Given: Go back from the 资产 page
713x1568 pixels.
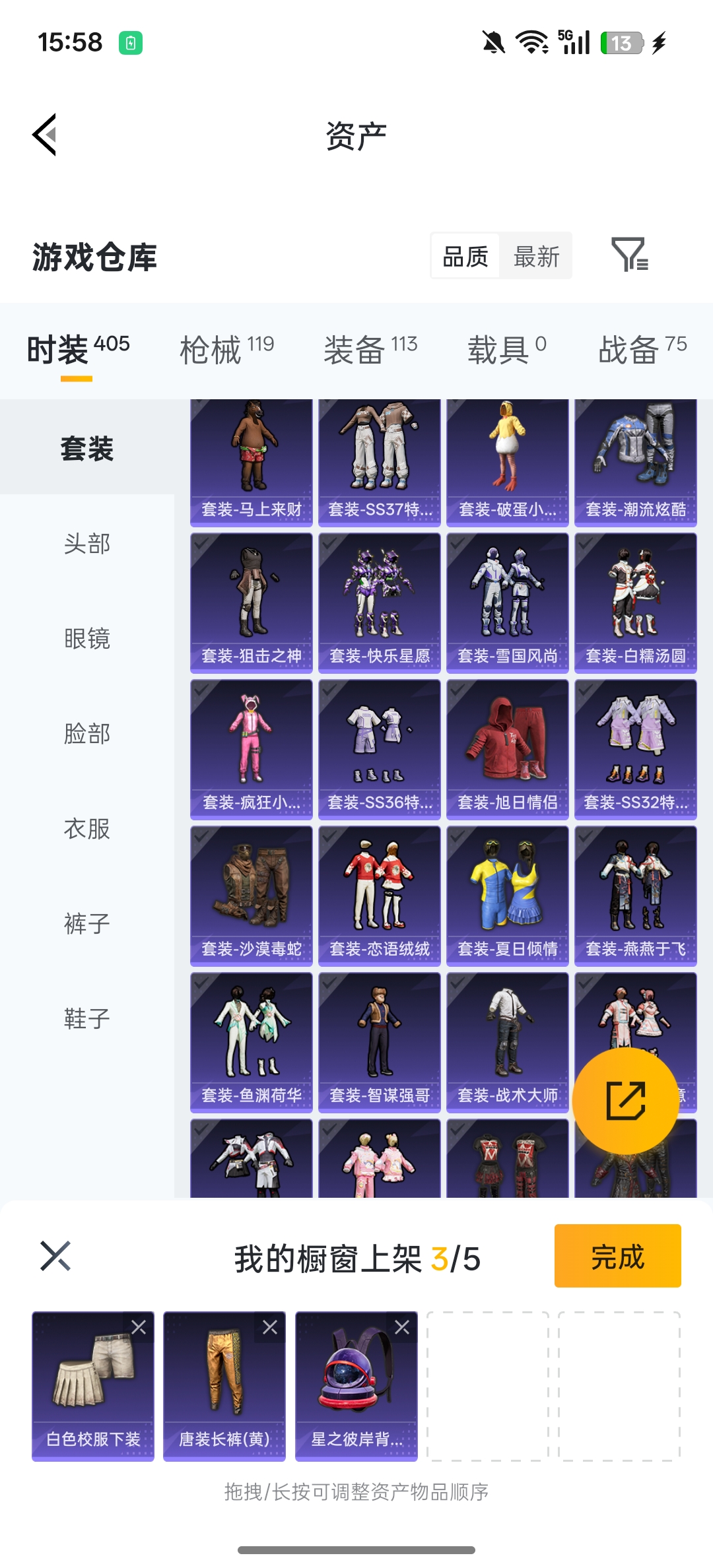Looking at the screenshot, I should pyautogui.click(x=45, y=135).
